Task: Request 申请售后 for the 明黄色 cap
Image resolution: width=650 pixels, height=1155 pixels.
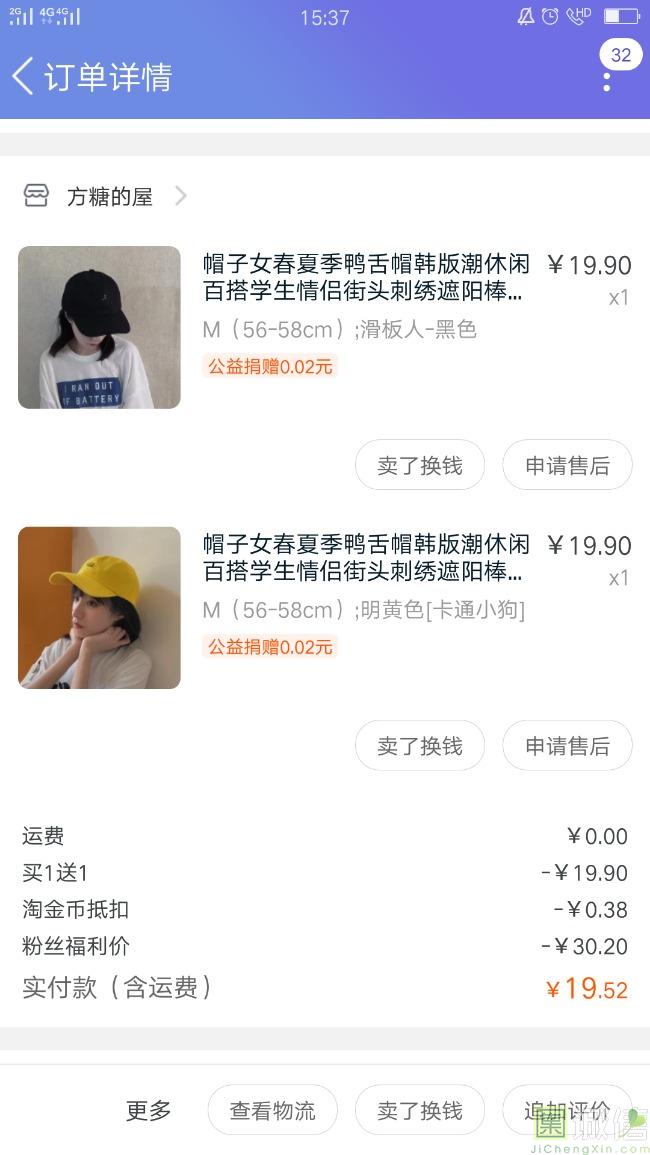Action: click(x=567, y=746)
